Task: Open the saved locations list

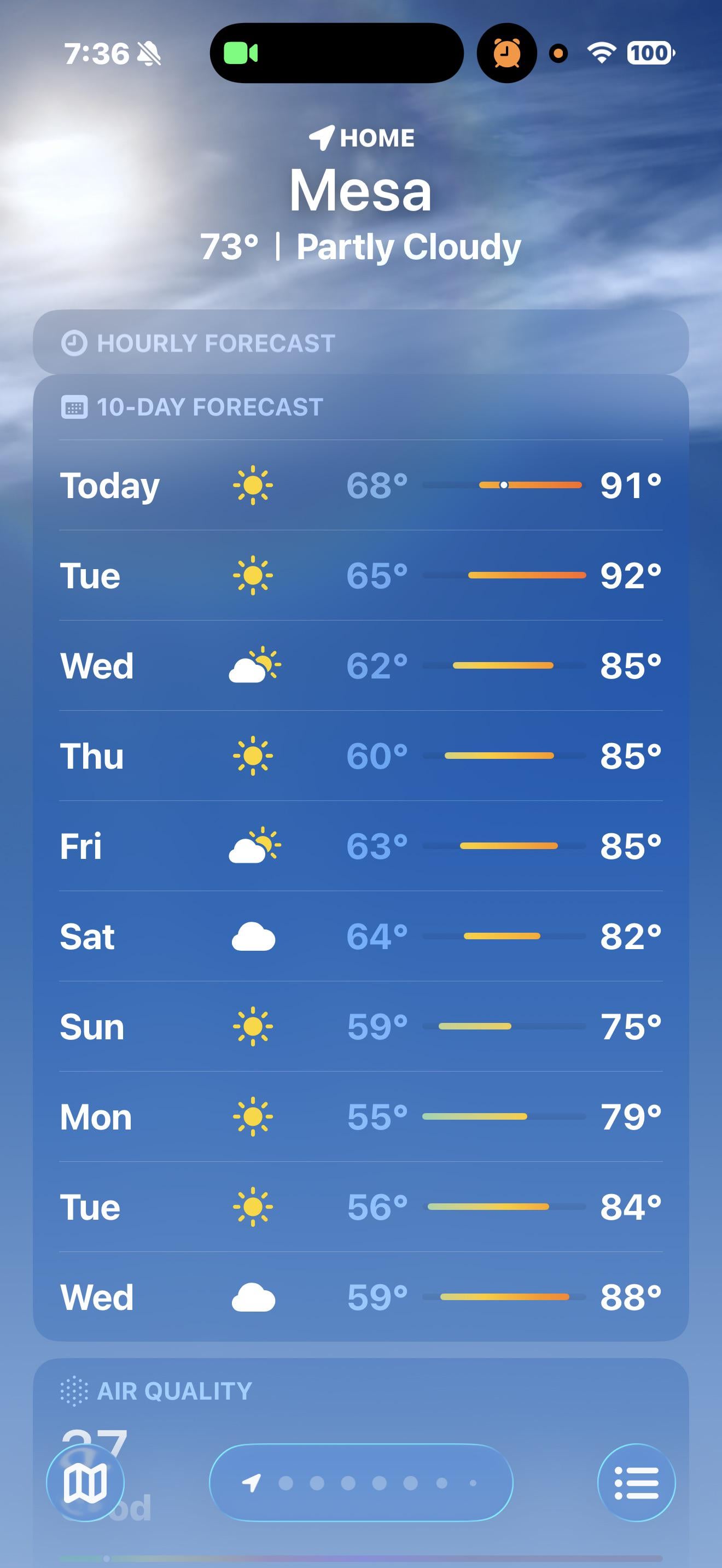Action: (636, 1483)
